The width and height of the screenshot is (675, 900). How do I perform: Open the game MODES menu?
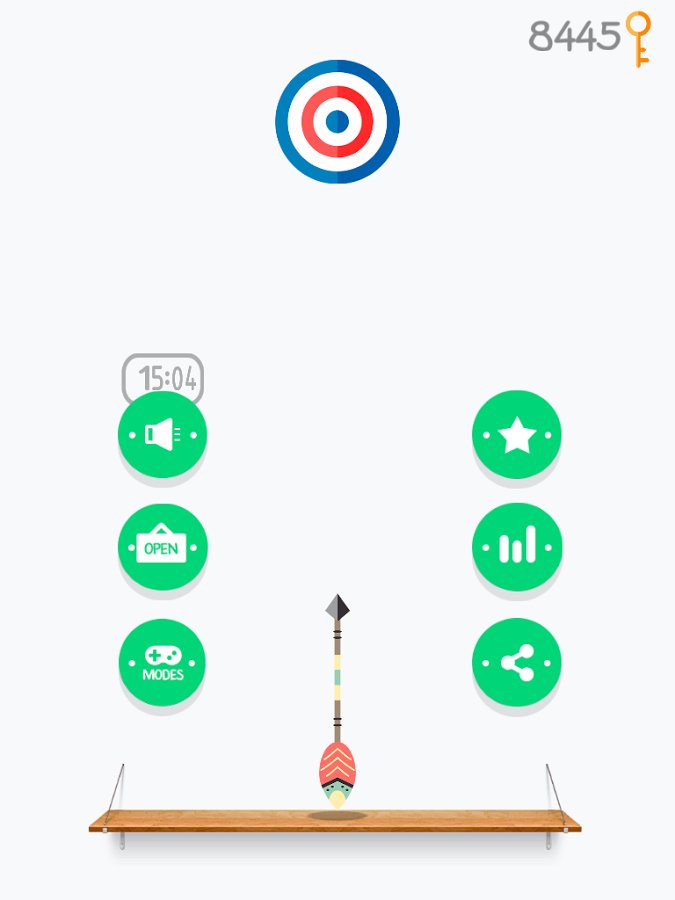coord(162,662)
